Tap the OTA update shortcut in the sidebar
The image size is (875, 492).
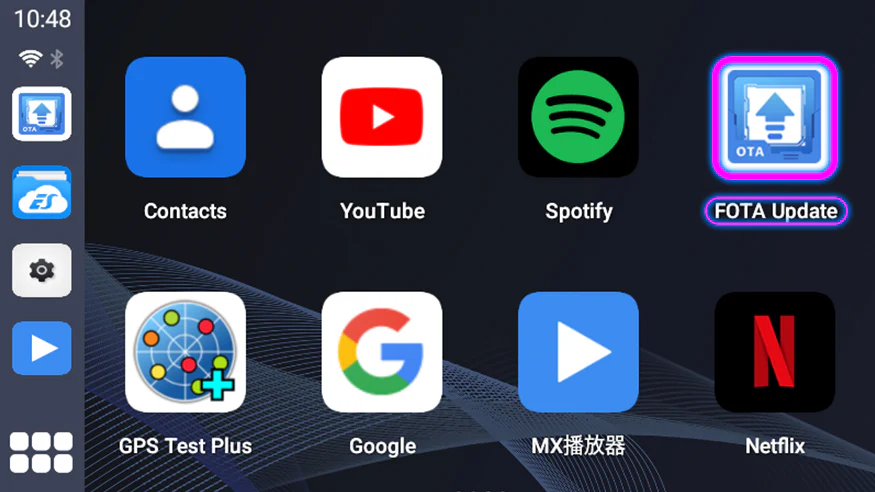pos(41,114)
